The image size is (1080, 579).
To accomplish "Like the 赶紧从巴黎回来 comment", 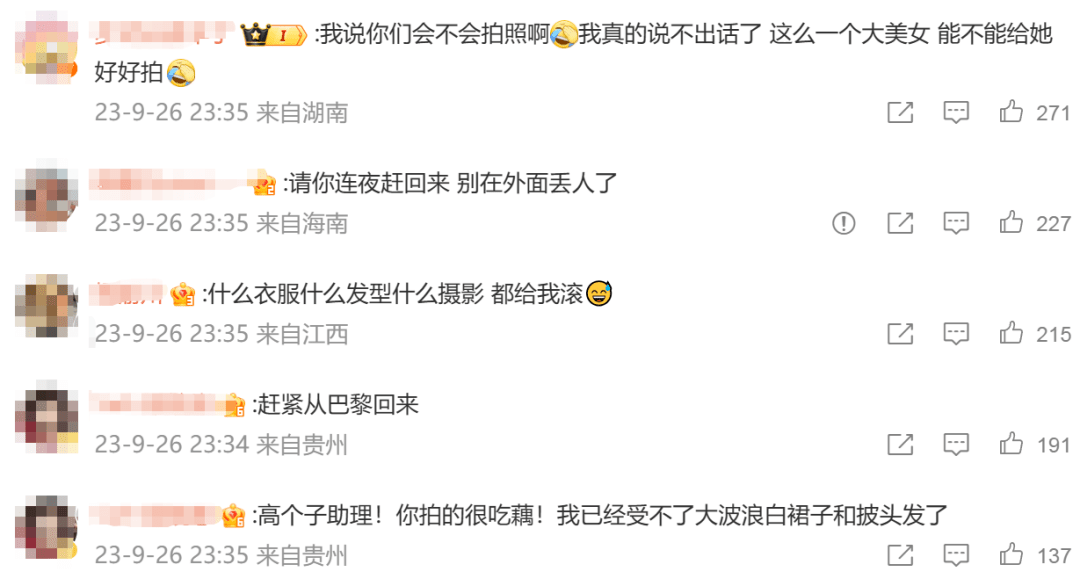I will click(1011, 444).
